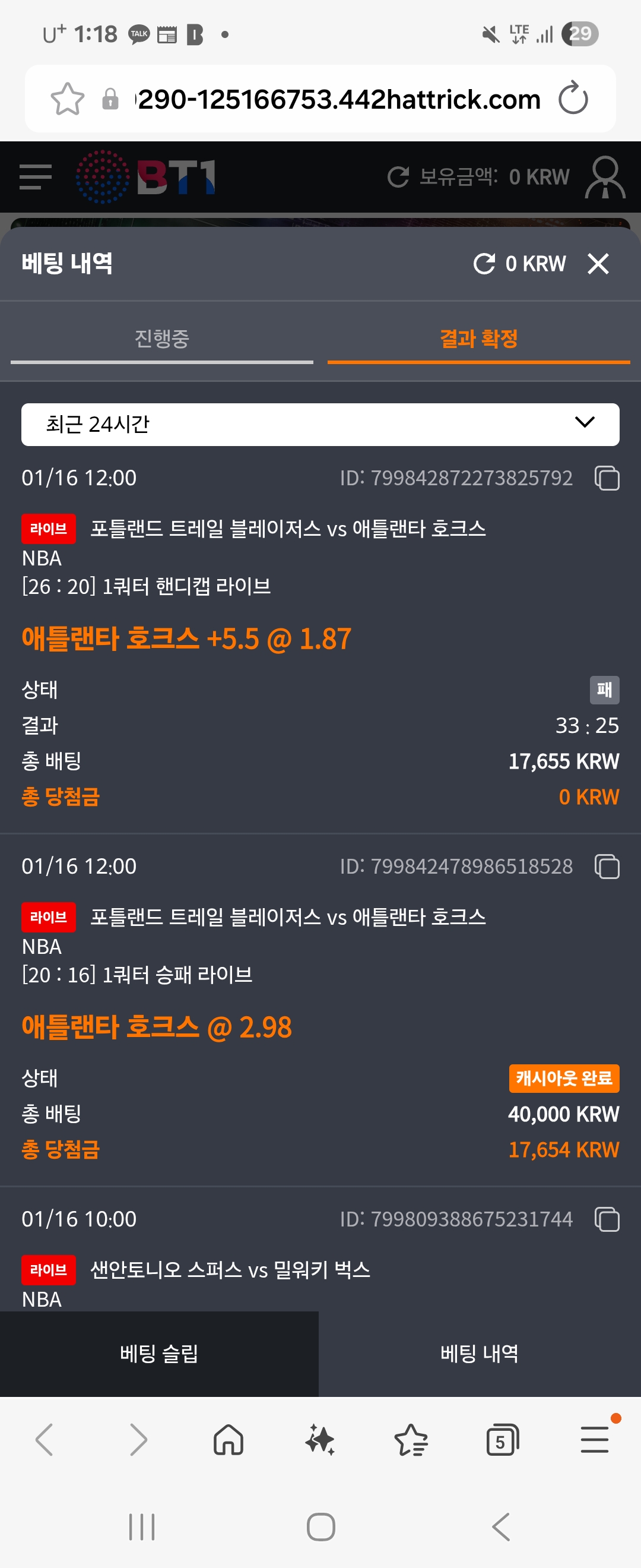Copy ID 799842478986518528
This screenshot has width=641, height=1568.
[607, 867]
